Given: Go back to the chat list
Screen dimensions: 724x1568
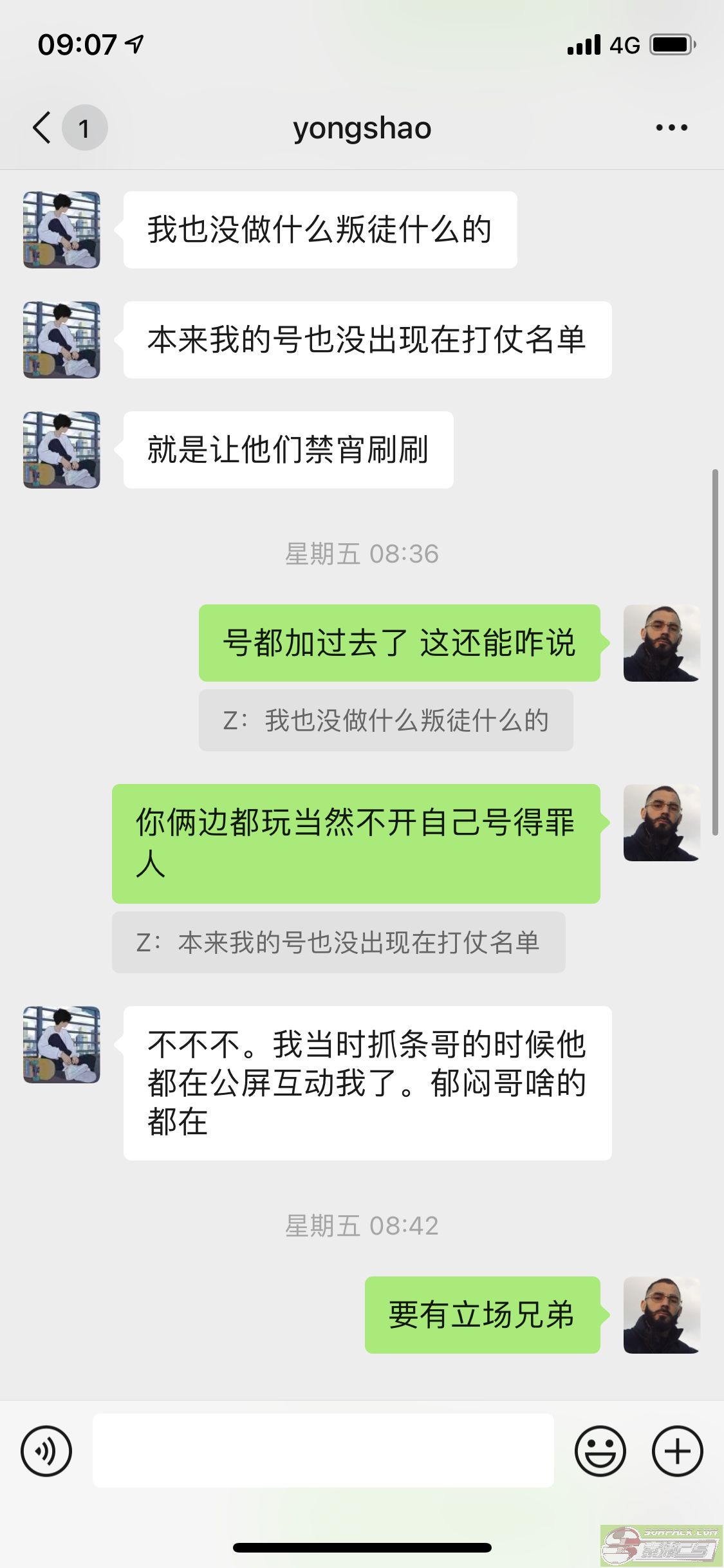Looking at the screenshot, I should pos(42,127).
